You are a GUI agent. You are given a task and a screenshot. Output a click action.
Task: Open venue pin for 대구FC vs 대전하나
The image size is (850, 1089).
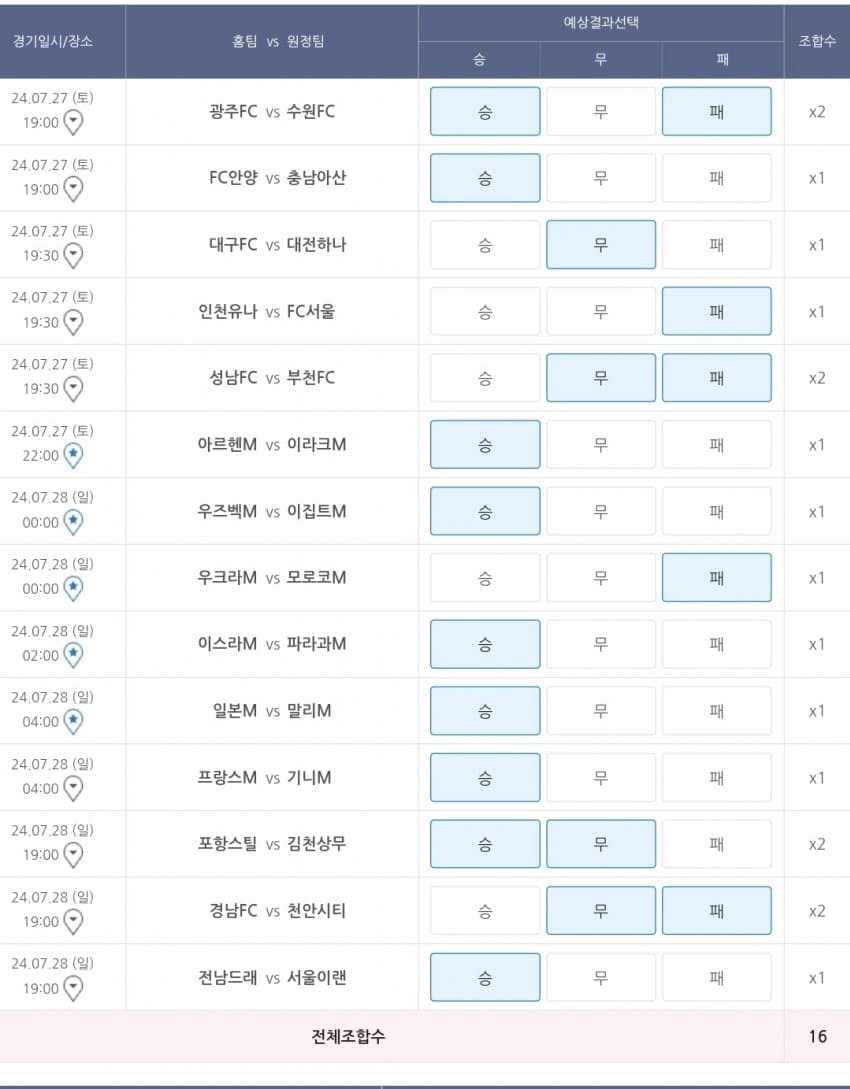coord(73,256)
